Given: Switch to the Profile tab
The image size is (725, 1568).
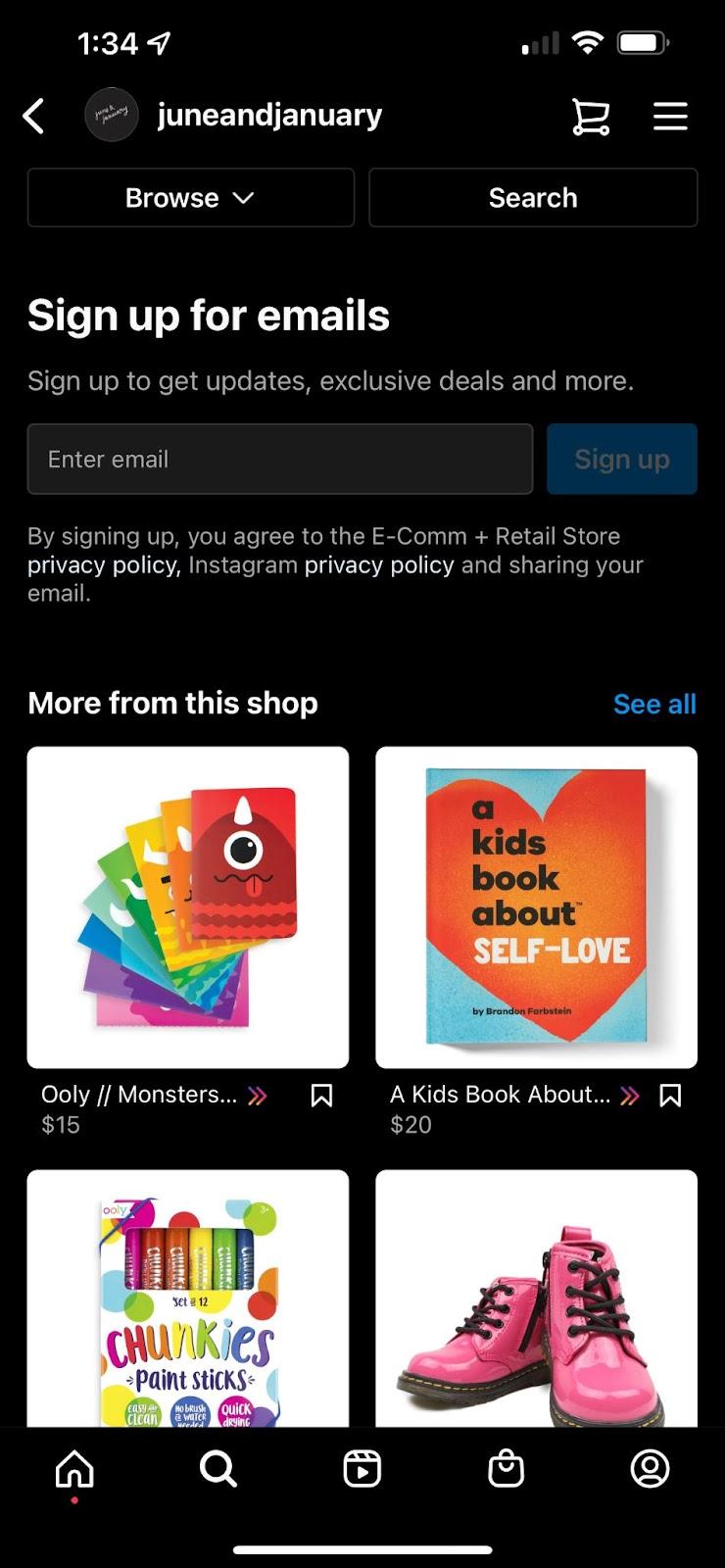Looking at the screenshot, I should pos(650,1469).
